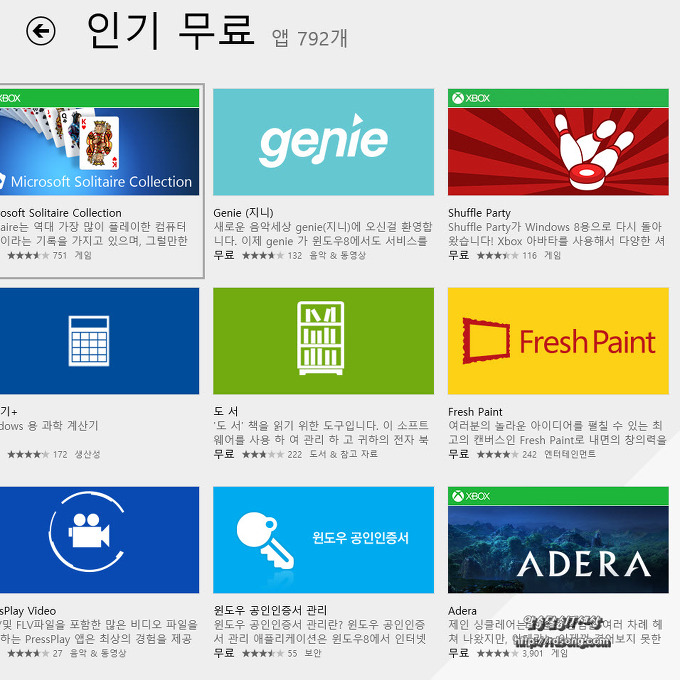Go back with the arrow button
This screenshot has width=680, height=680.
pos(41,32)
